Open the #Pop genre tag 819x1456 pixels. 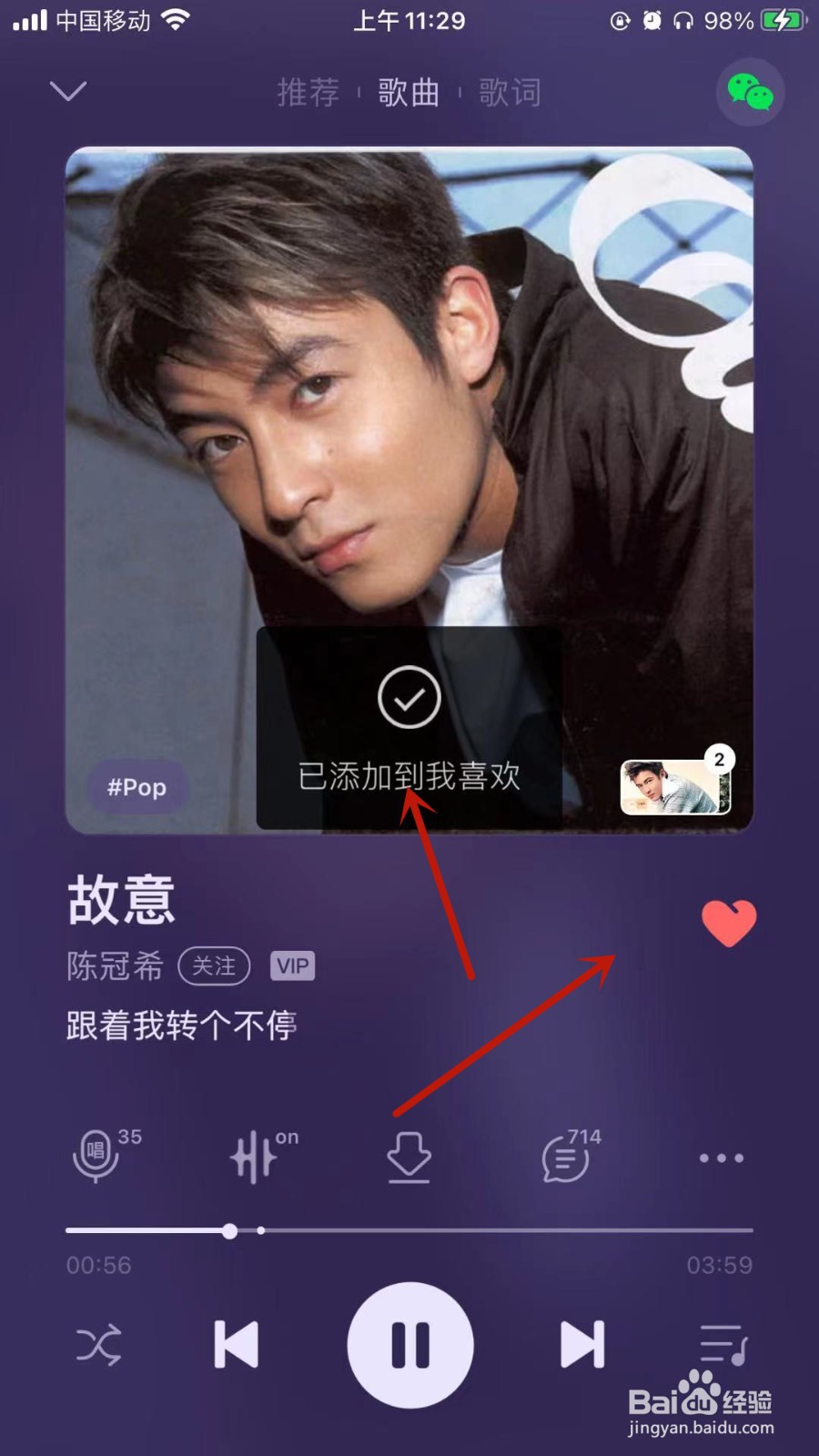click(136, 788)
